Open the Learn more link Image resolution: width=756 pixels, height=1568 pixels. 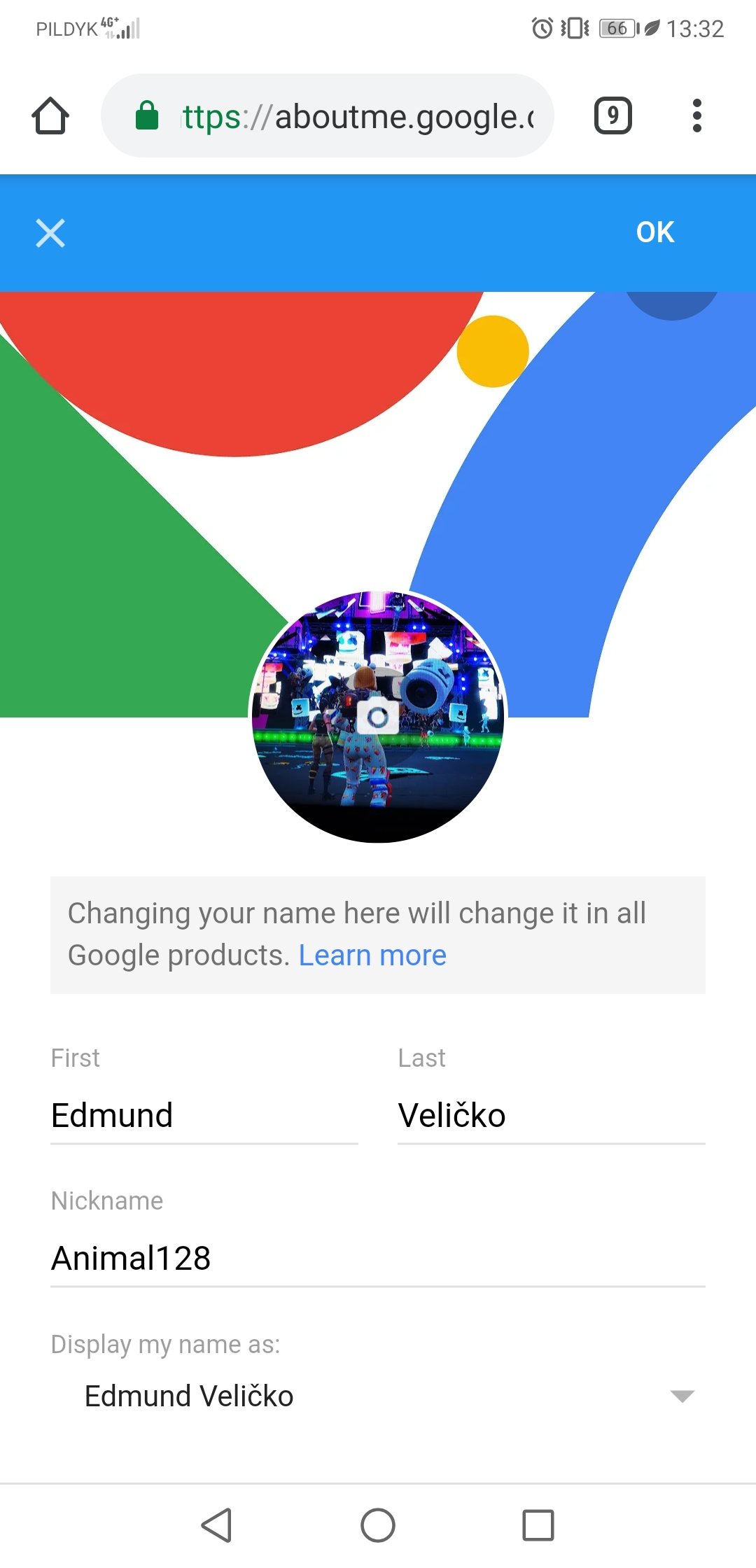point(372,955)
